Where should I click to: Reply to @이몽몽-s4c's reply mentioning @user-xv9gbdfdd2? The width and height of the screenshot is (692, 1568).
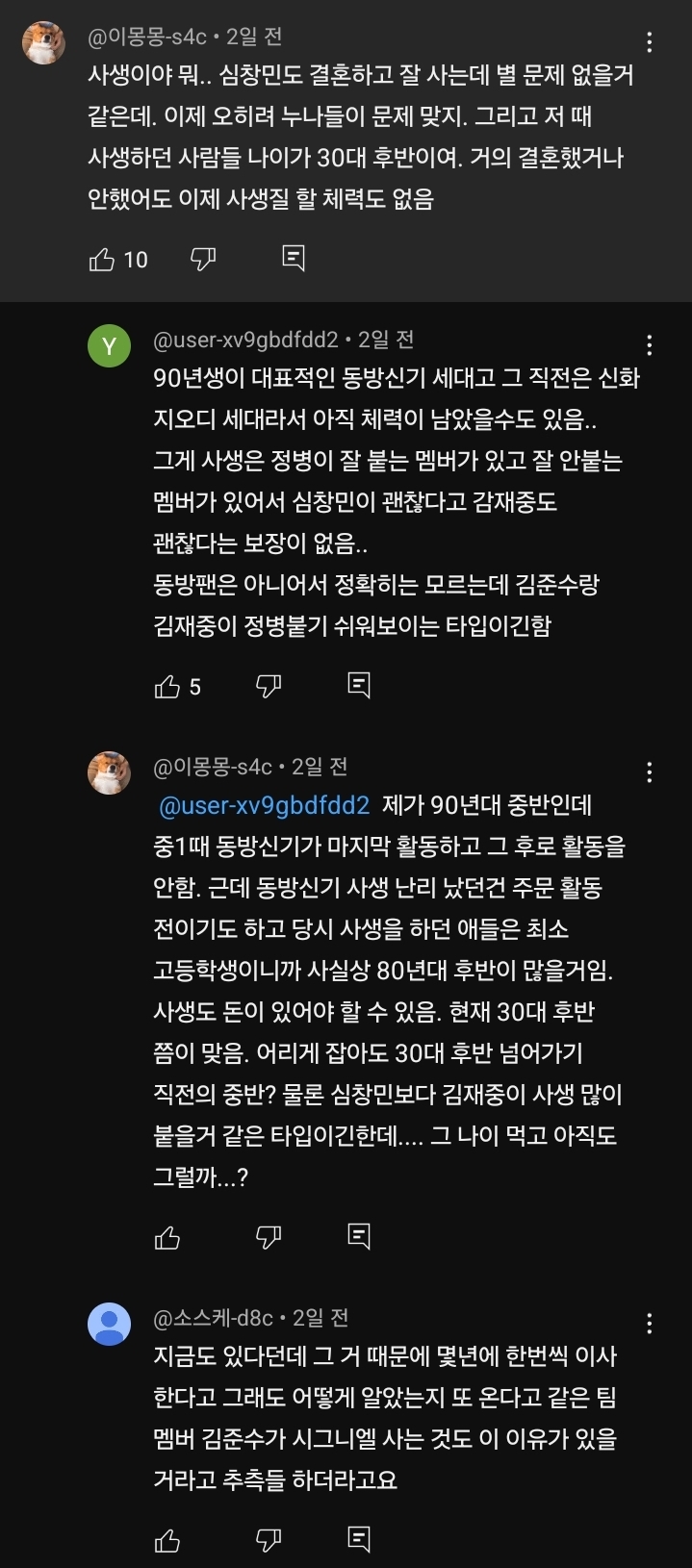359,1236
